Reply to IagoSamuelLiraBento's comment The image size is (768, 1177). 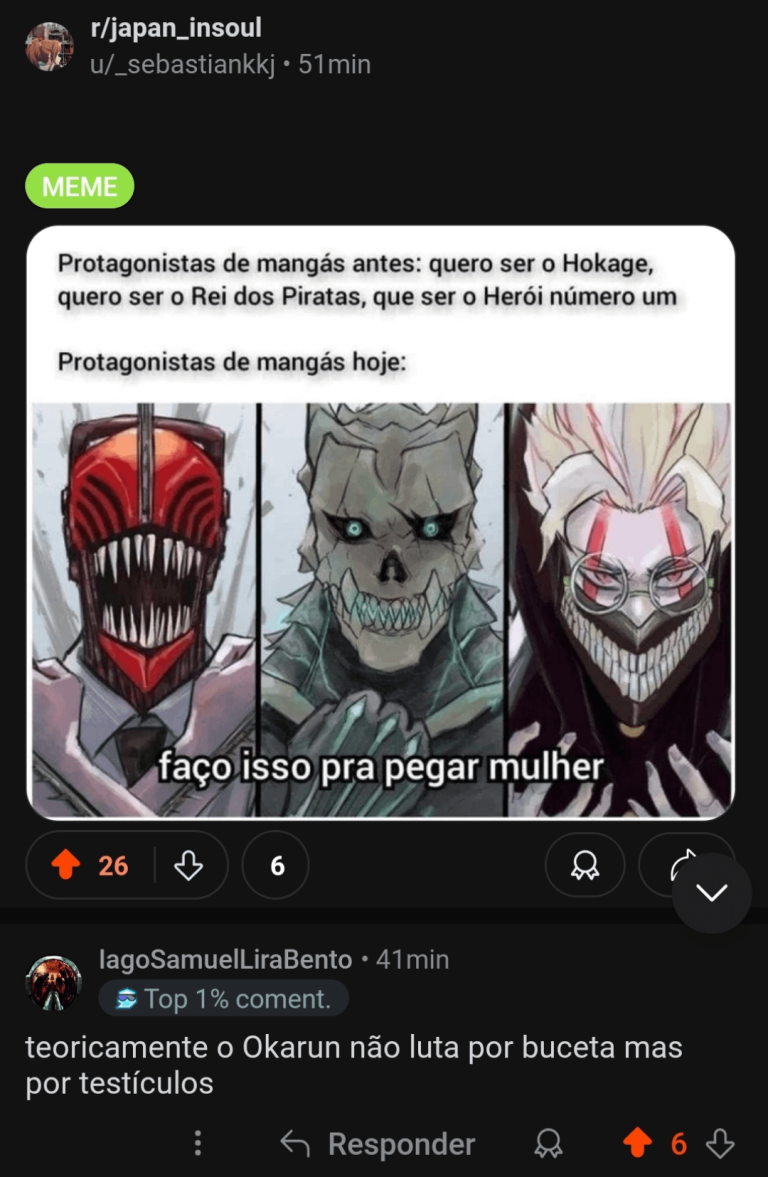377,1143
